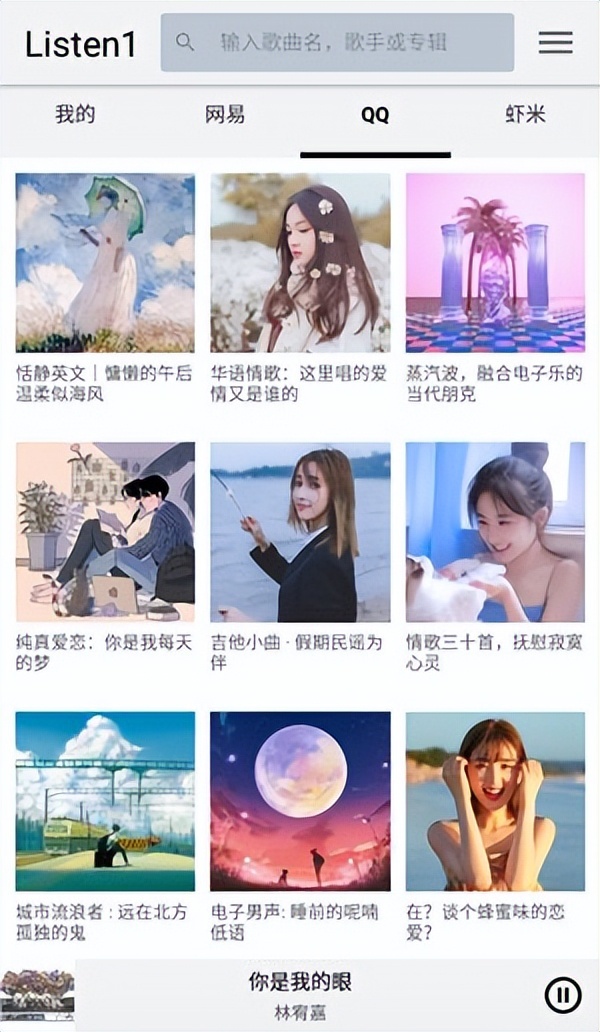Image resolution: width=600 pixels, height=1032 pixels.
Task: Open the 纯真爱恋 playlist
Action: click(105, 532)
